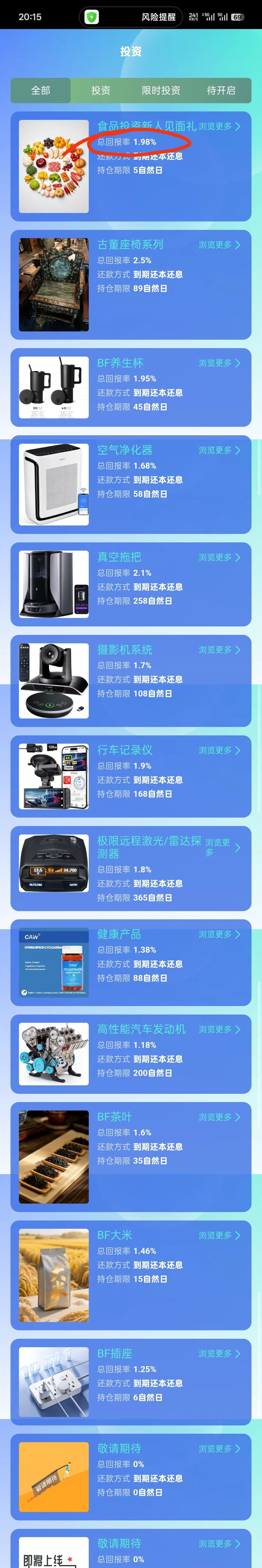Viewport: 262px width, 1568px height.
Task: Tap 浏览更多 for 健康产品
Action: tap(219, 934)
